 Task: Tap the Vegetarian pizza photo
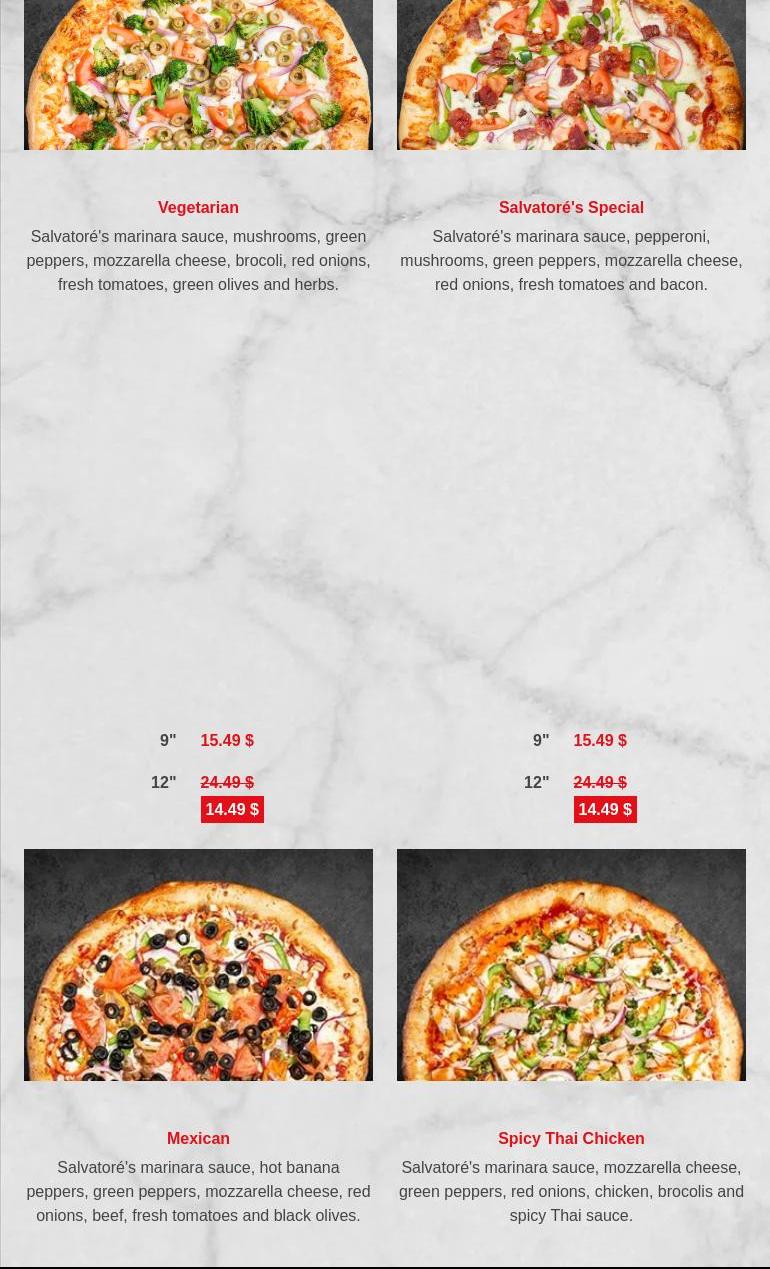[x=198, y=75]
